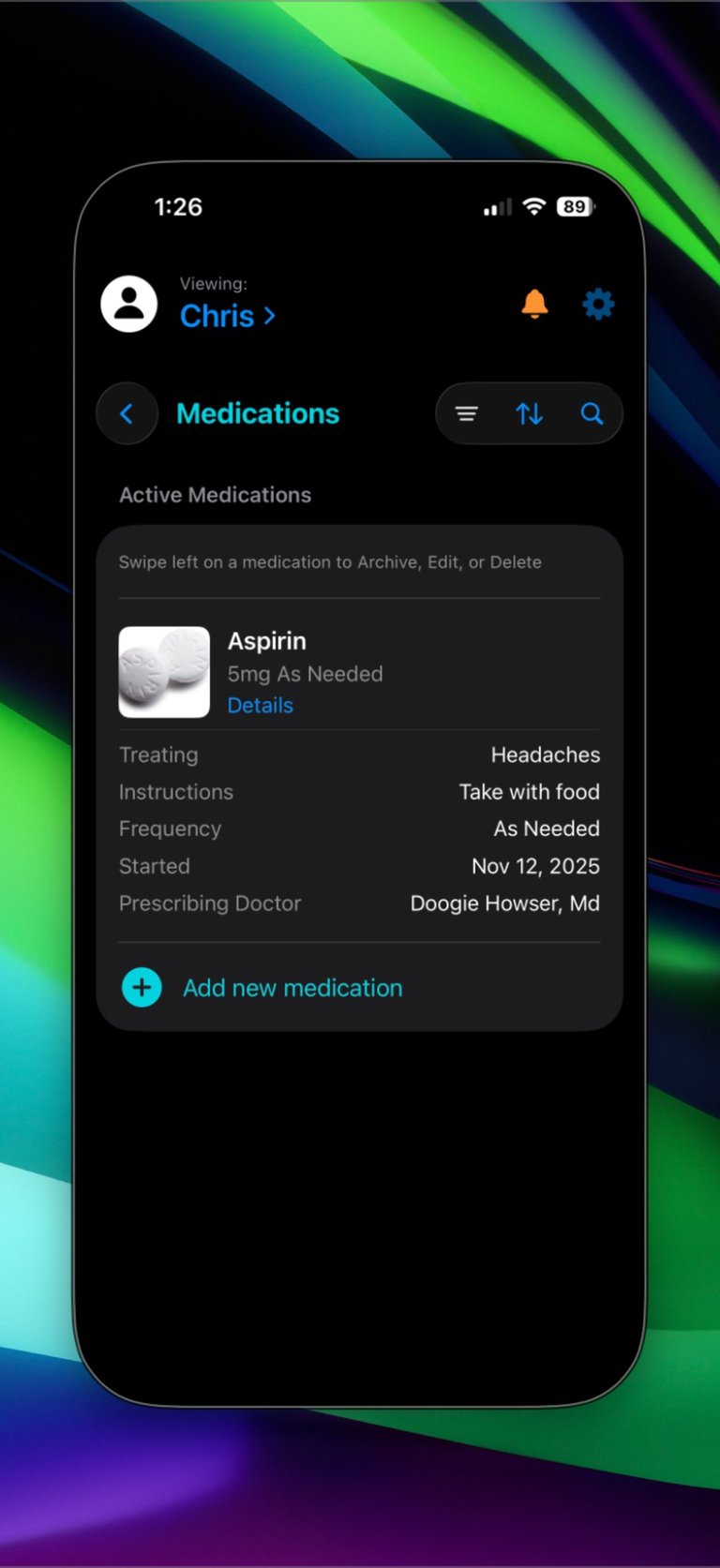720x1568 pixels.
Task: Tap the profile avatar icon
Action: pos(129,304)
